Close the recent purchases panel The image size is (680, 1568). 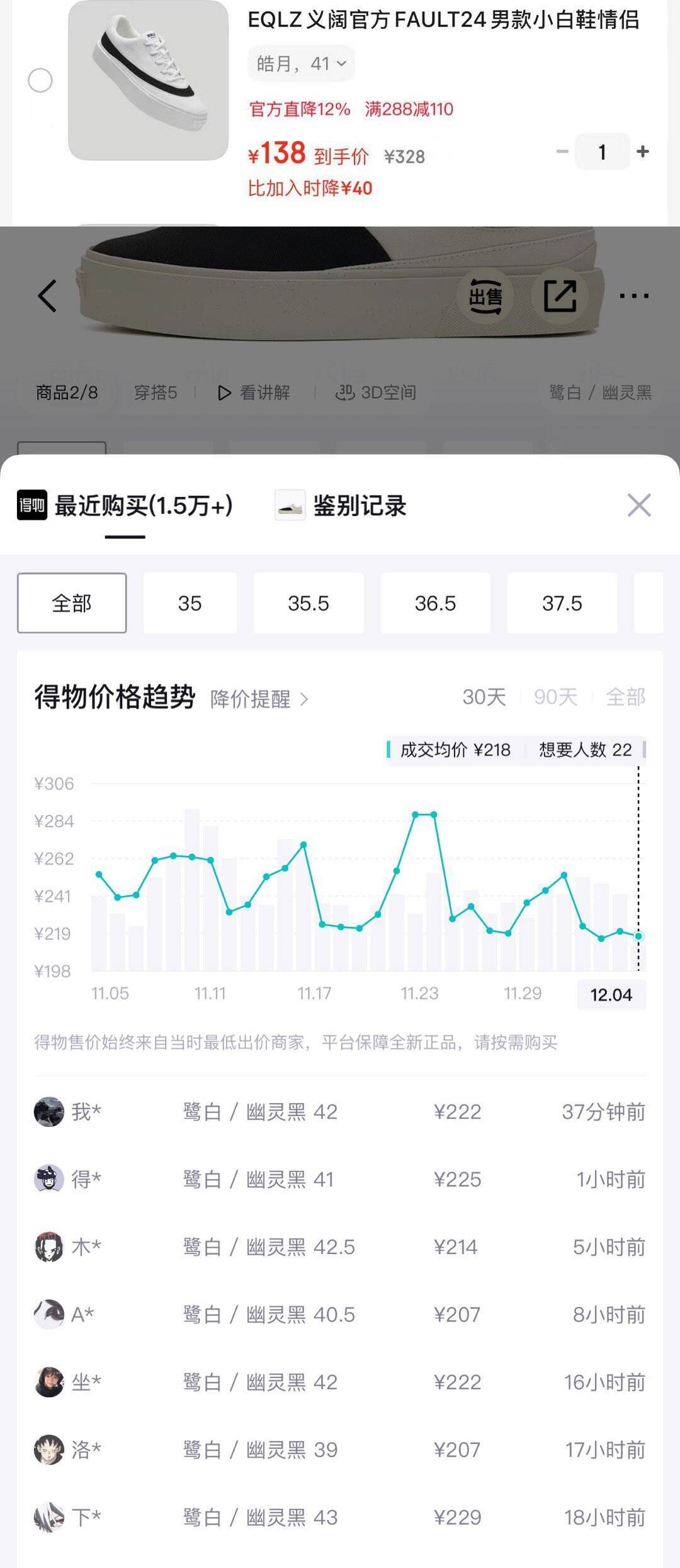pyautogui.click(x=639, y=505)
